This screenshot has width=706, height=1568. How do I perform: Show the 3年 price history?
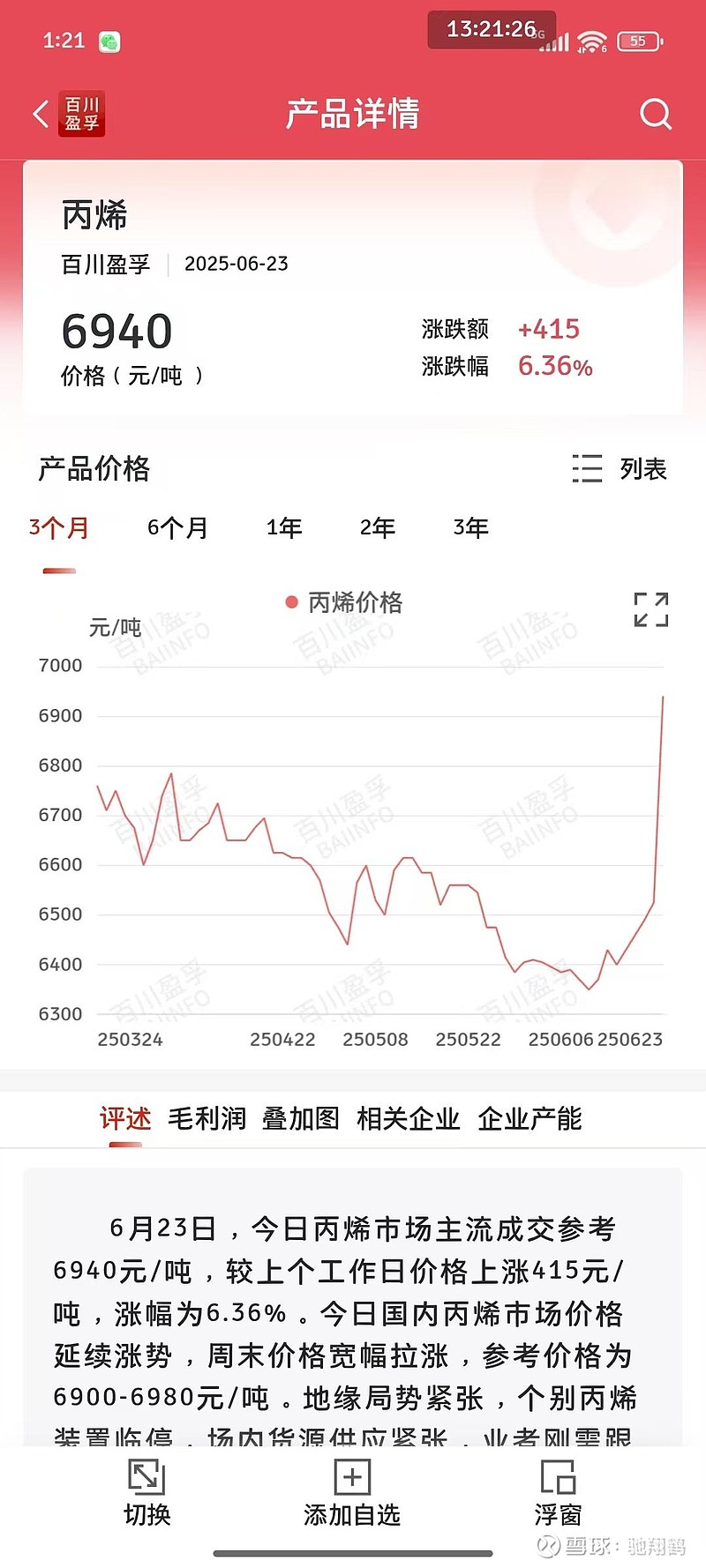pyautogui.click(x=470, y=528)
